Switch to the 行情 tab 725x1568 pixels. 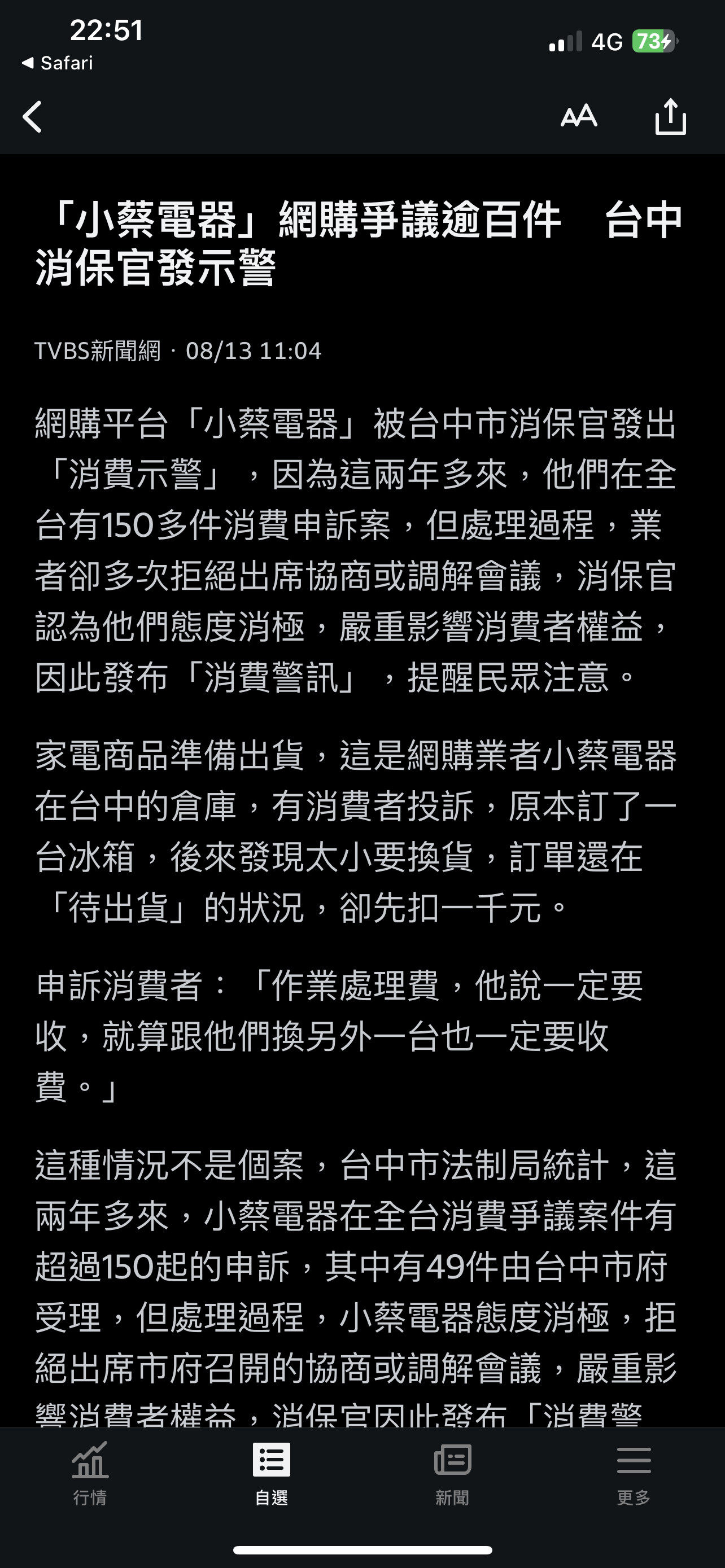click(90, 1473)
